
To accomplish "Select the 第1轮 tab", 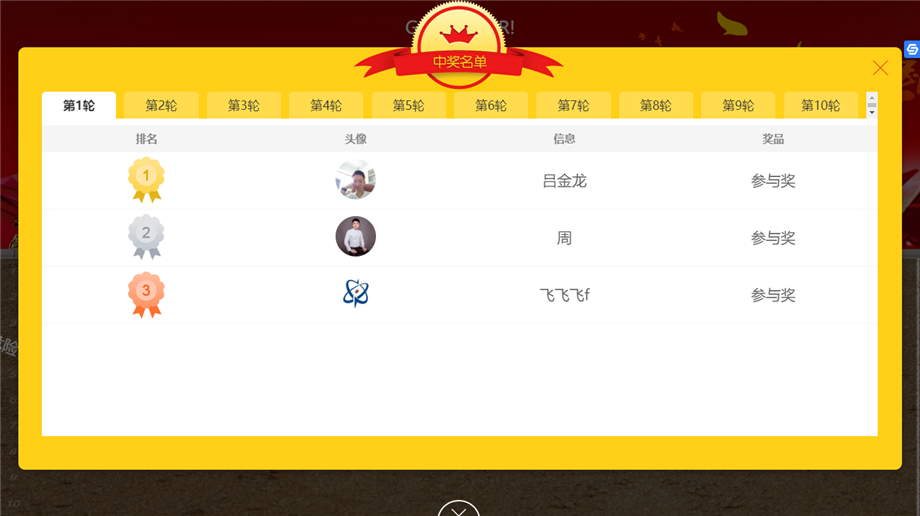I will pos(79,106).
